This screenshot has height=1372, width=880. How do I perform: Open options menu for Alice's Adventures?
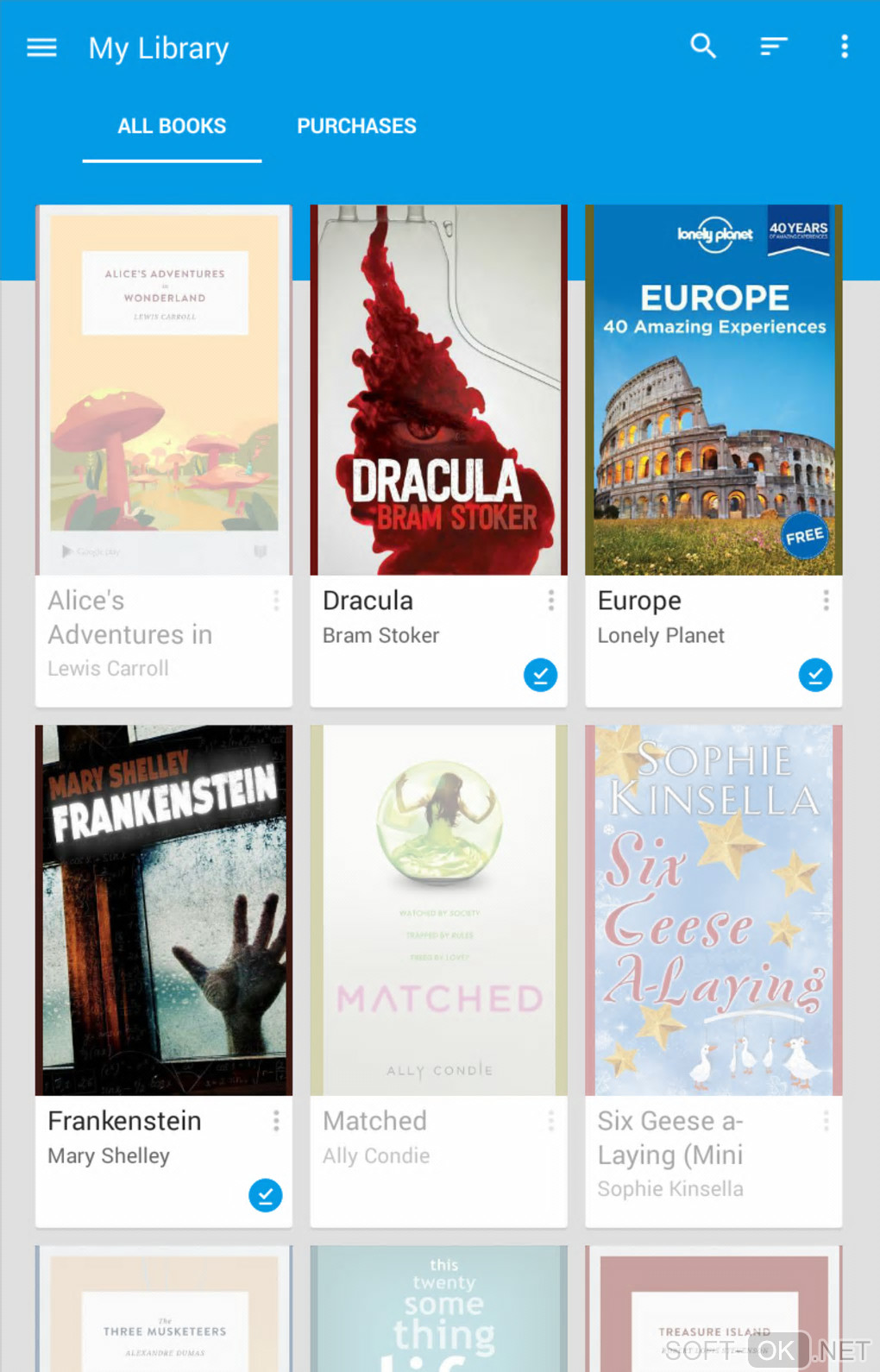(276, 601)
